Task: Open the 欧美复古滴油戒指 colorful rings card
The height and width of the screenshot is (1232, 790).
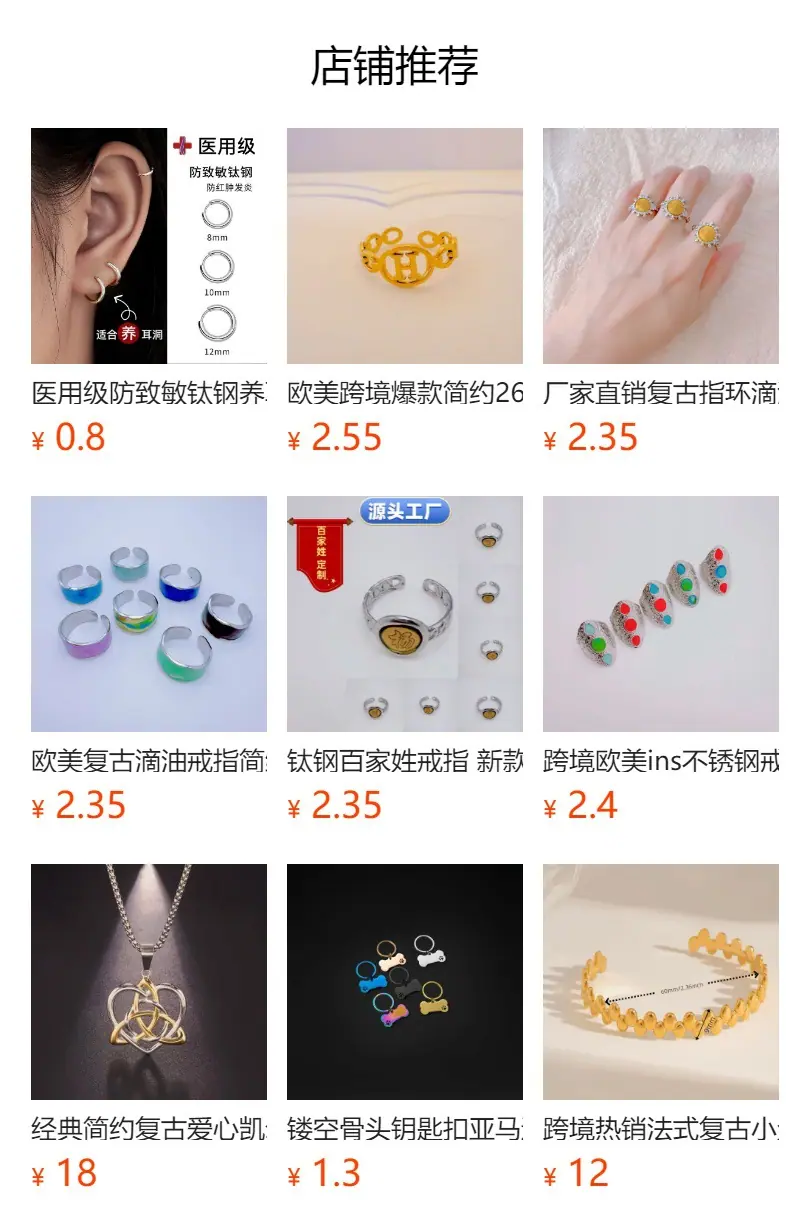Action: point(149,660)
